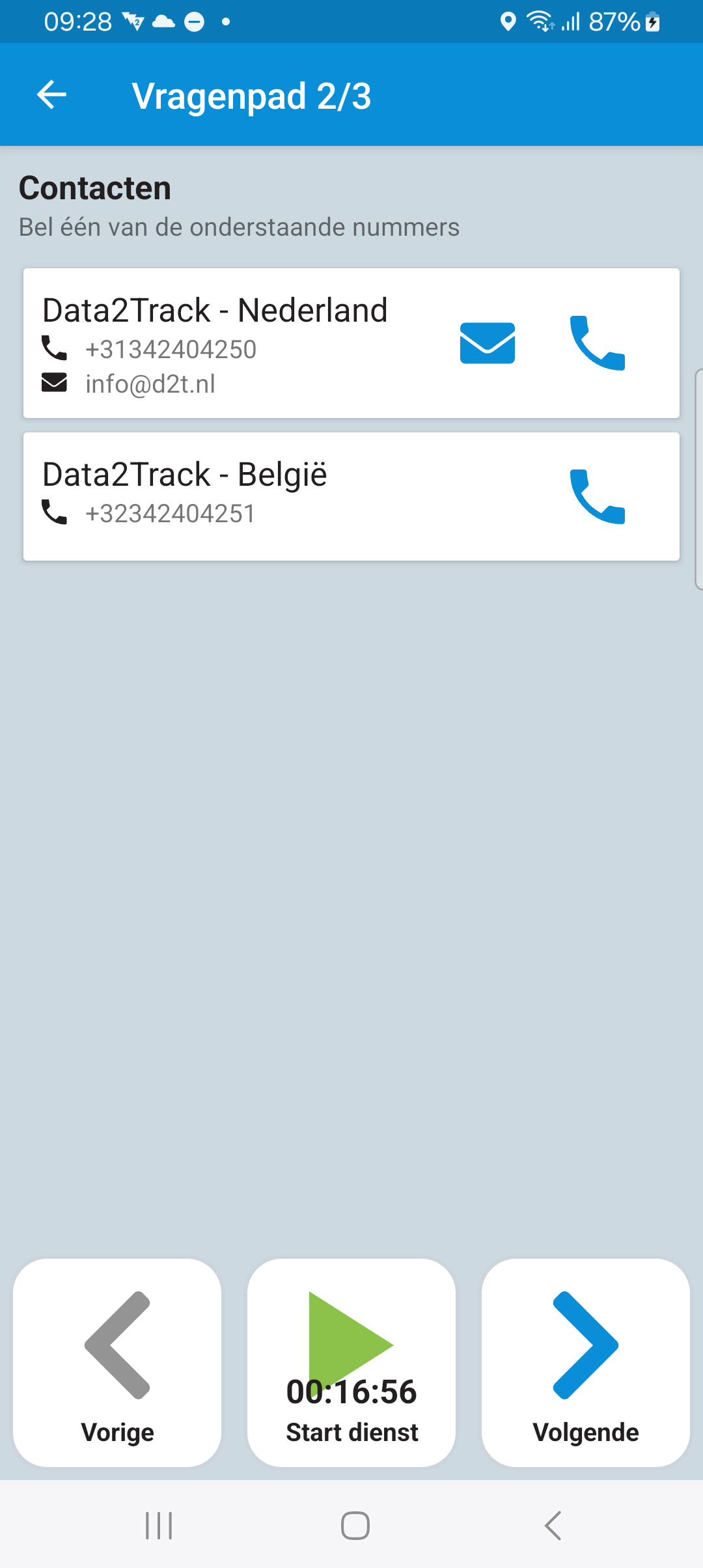Go to the Vorige question

pos(117,1362)
